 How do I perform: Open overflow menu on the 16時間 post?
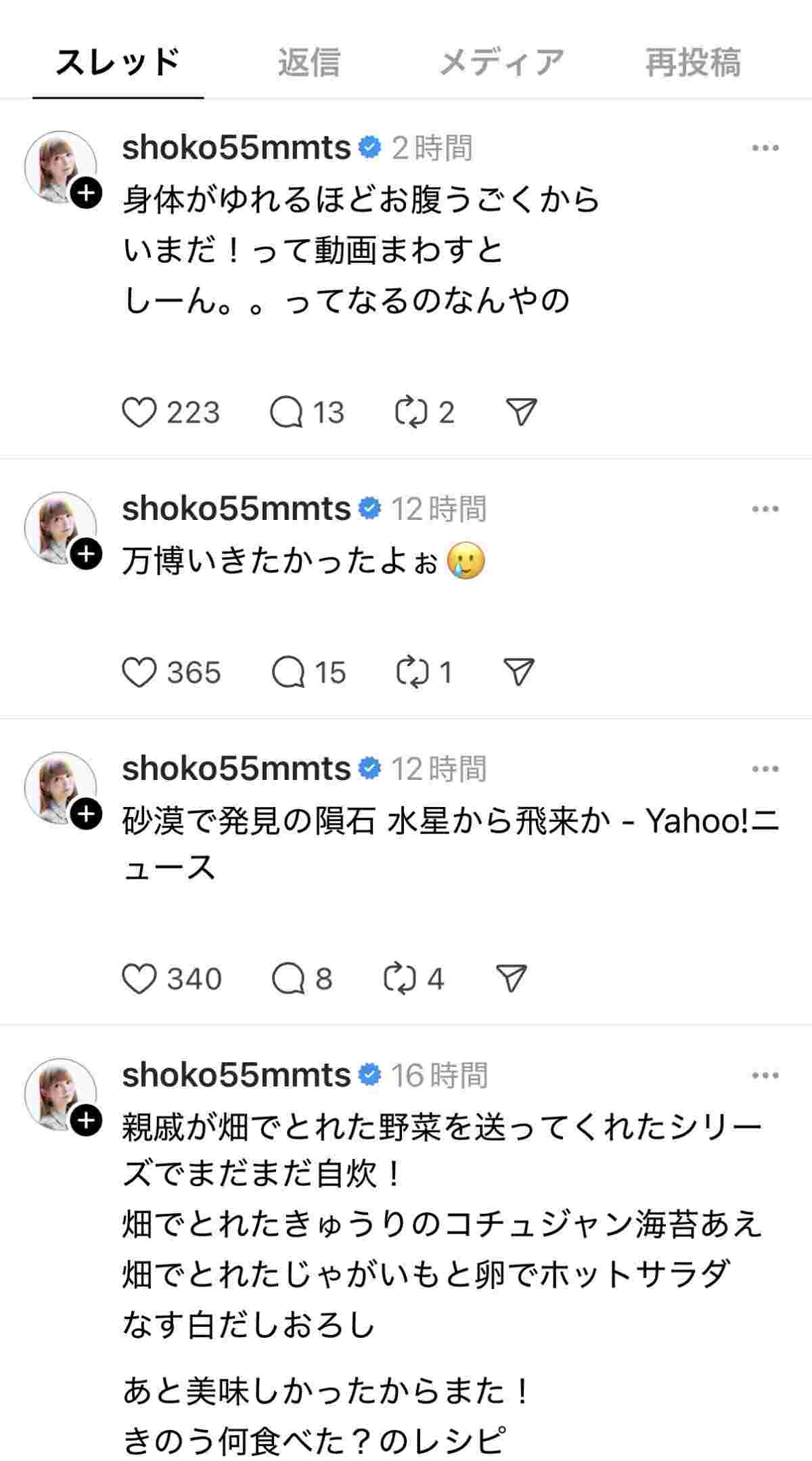[x=765, y=1076]
